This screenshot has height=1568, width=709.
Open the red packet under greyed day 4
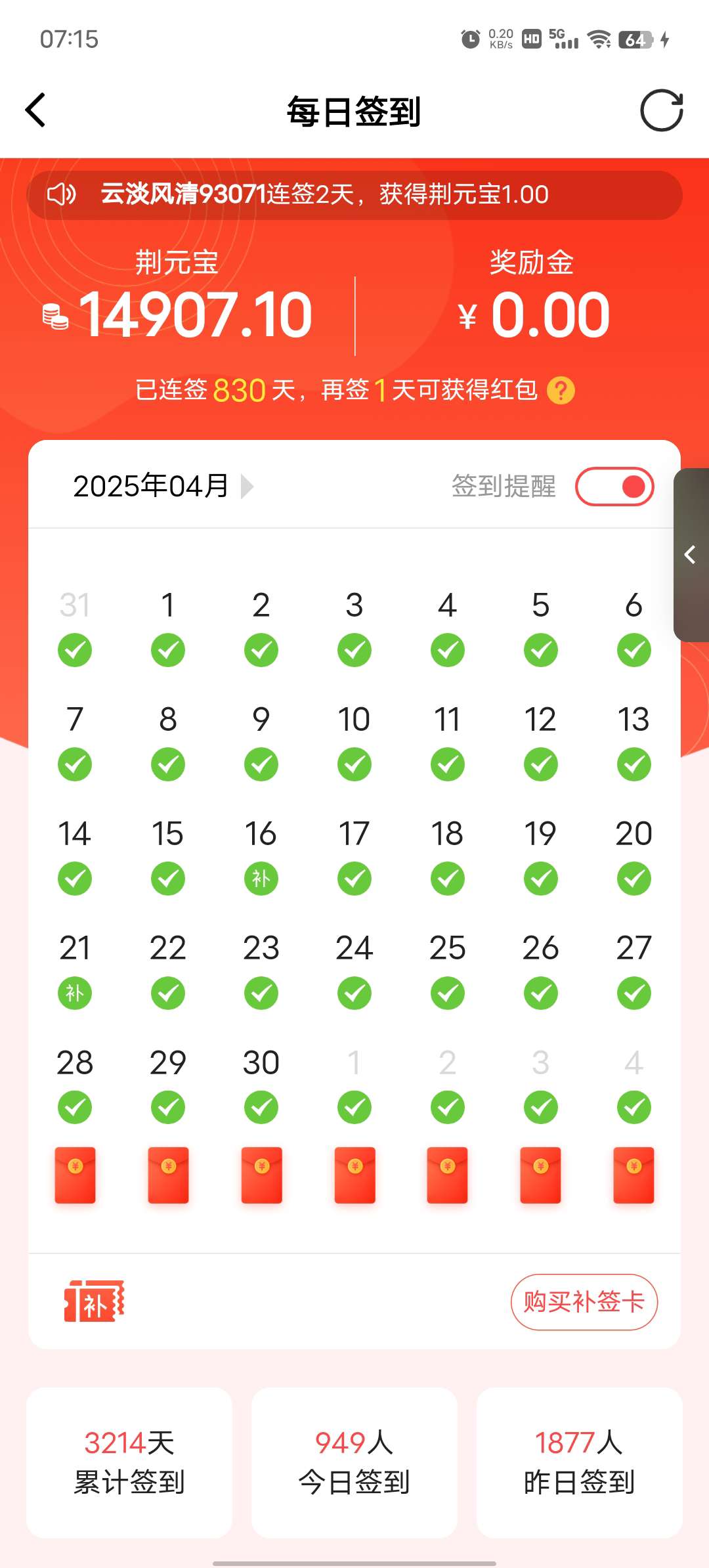pyautogui.click(x=634, y=1175)
